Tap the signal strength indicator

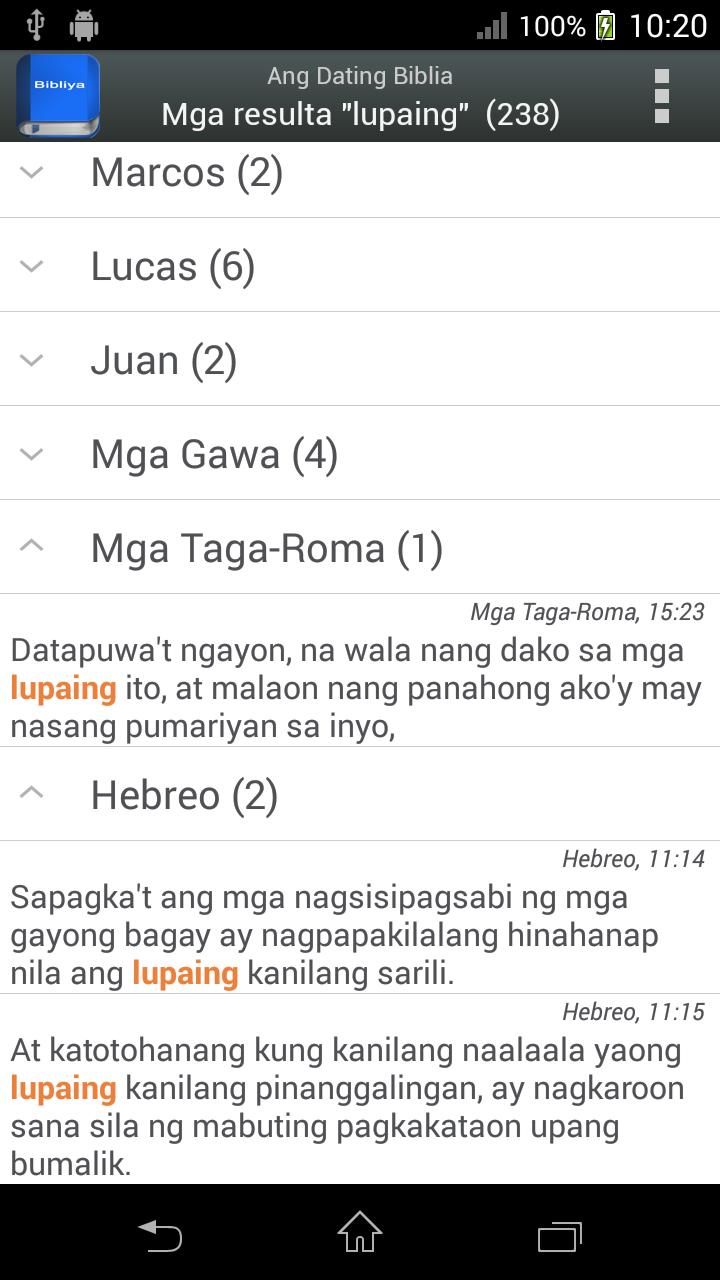[x=493, y=25]
